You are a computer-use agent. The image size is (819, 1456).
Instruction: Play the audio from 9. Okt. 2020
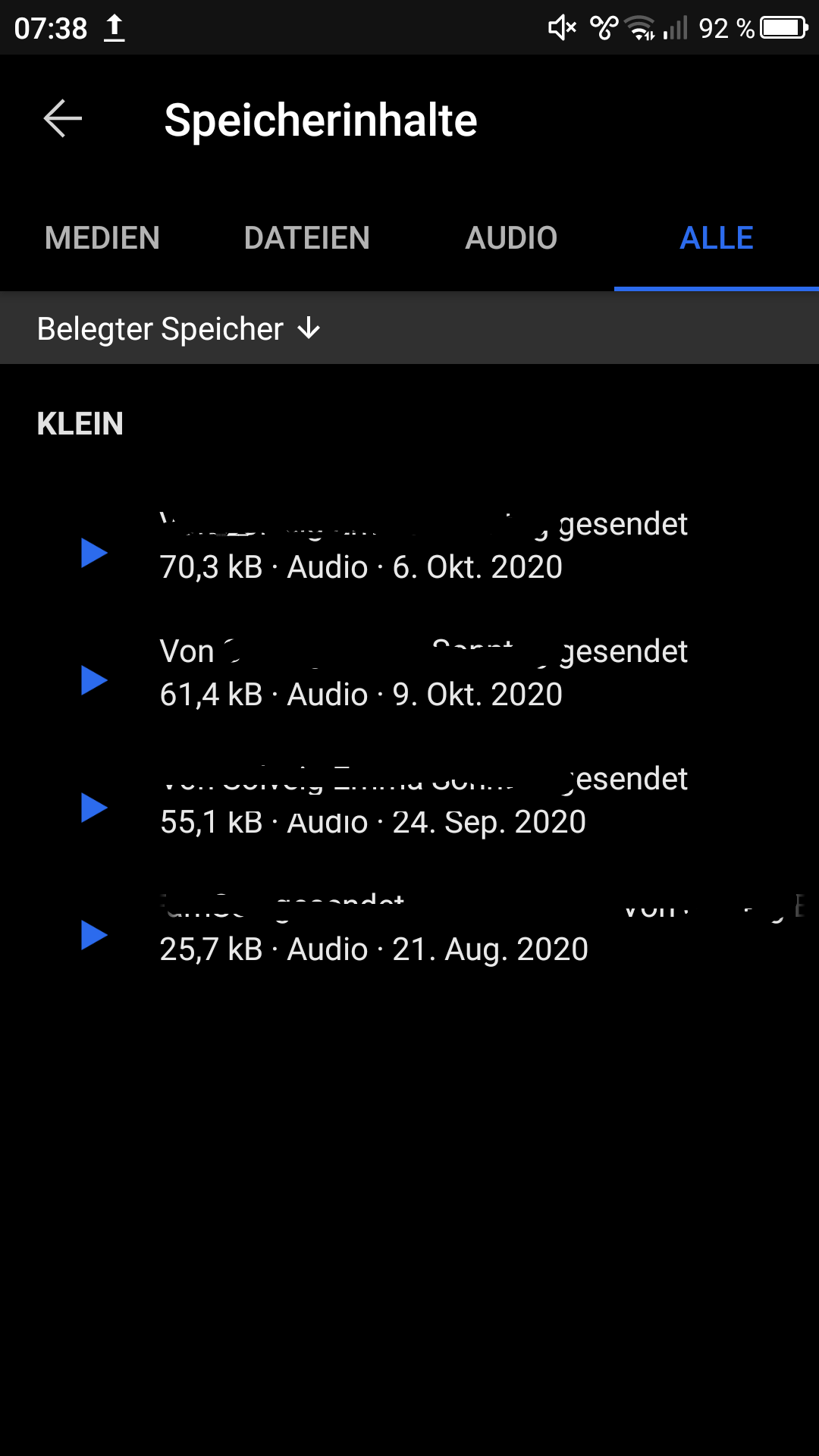pyautogui.click(x=93, y=679)
